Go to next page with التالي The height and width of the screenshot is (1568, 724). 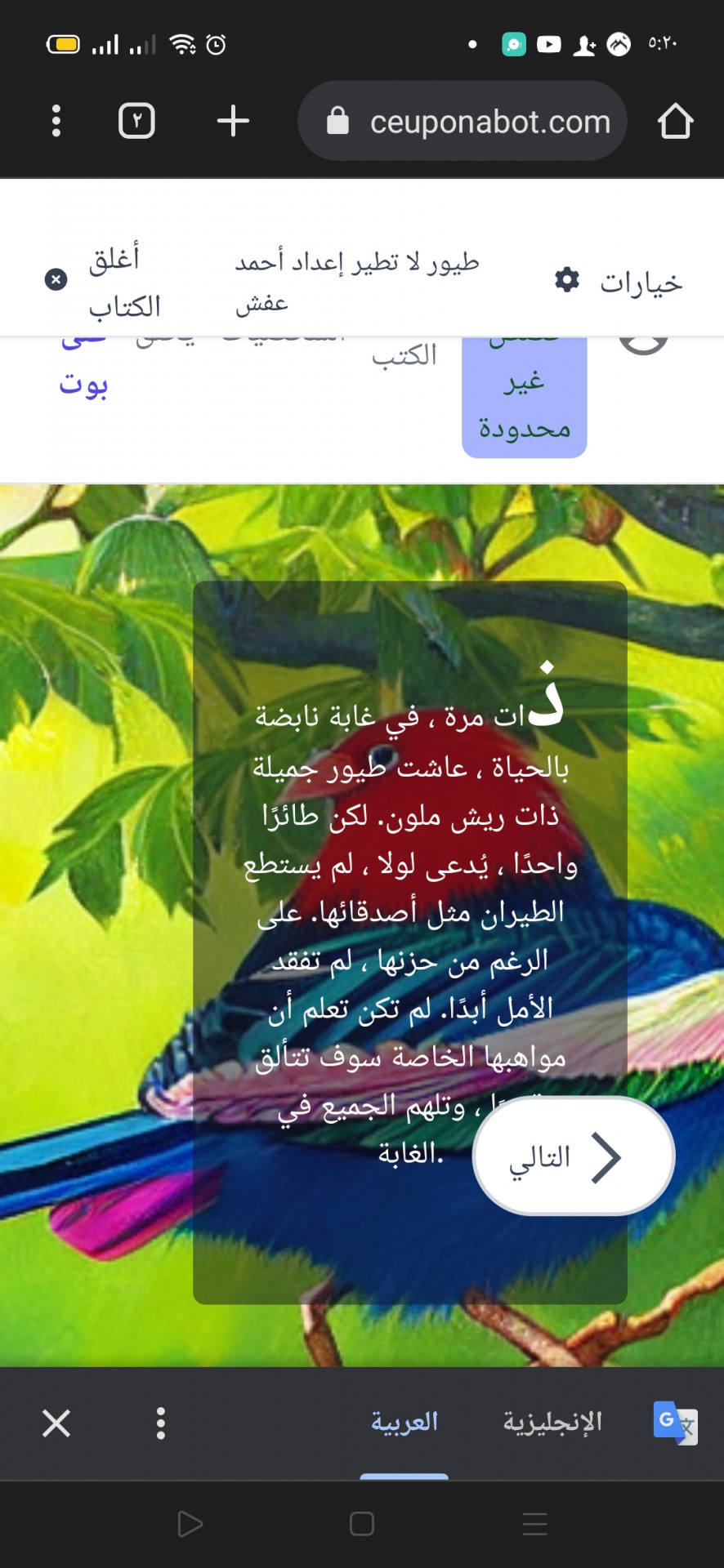(x=574, y=1156)
